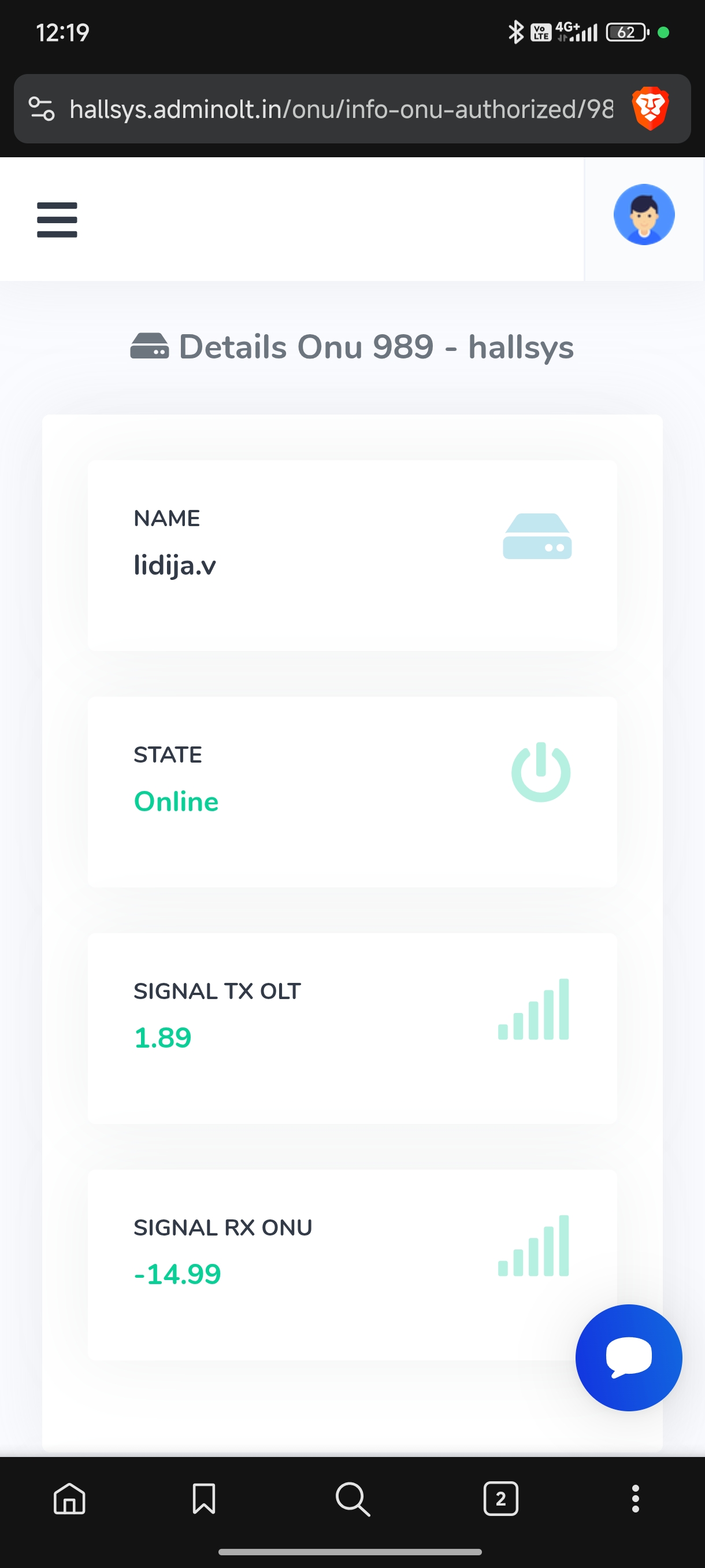Open the browser overflow menu

click(x=635, y=1498)
